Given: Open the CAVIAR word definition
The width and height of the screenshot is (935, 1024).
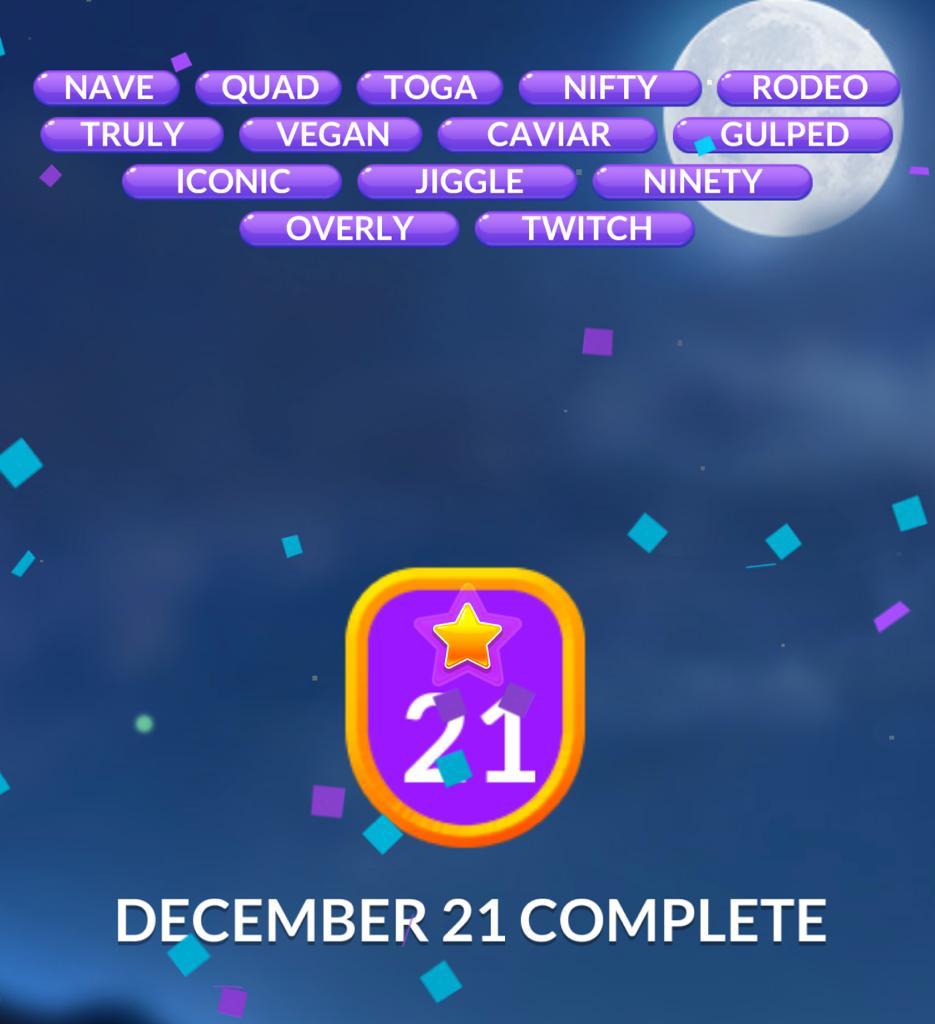Looking at the screenshot, I should [547, 135].
